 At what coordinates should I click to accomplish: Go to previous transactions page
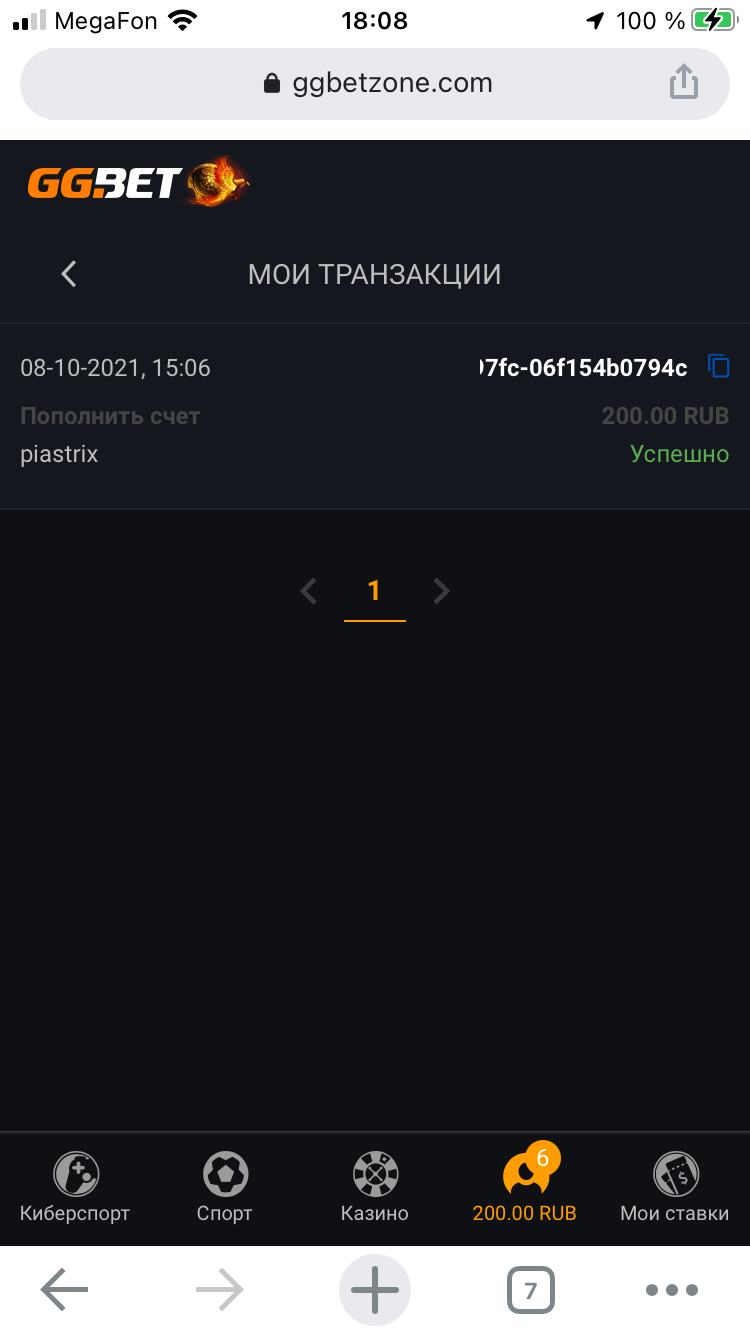click(x=309, y=592)
